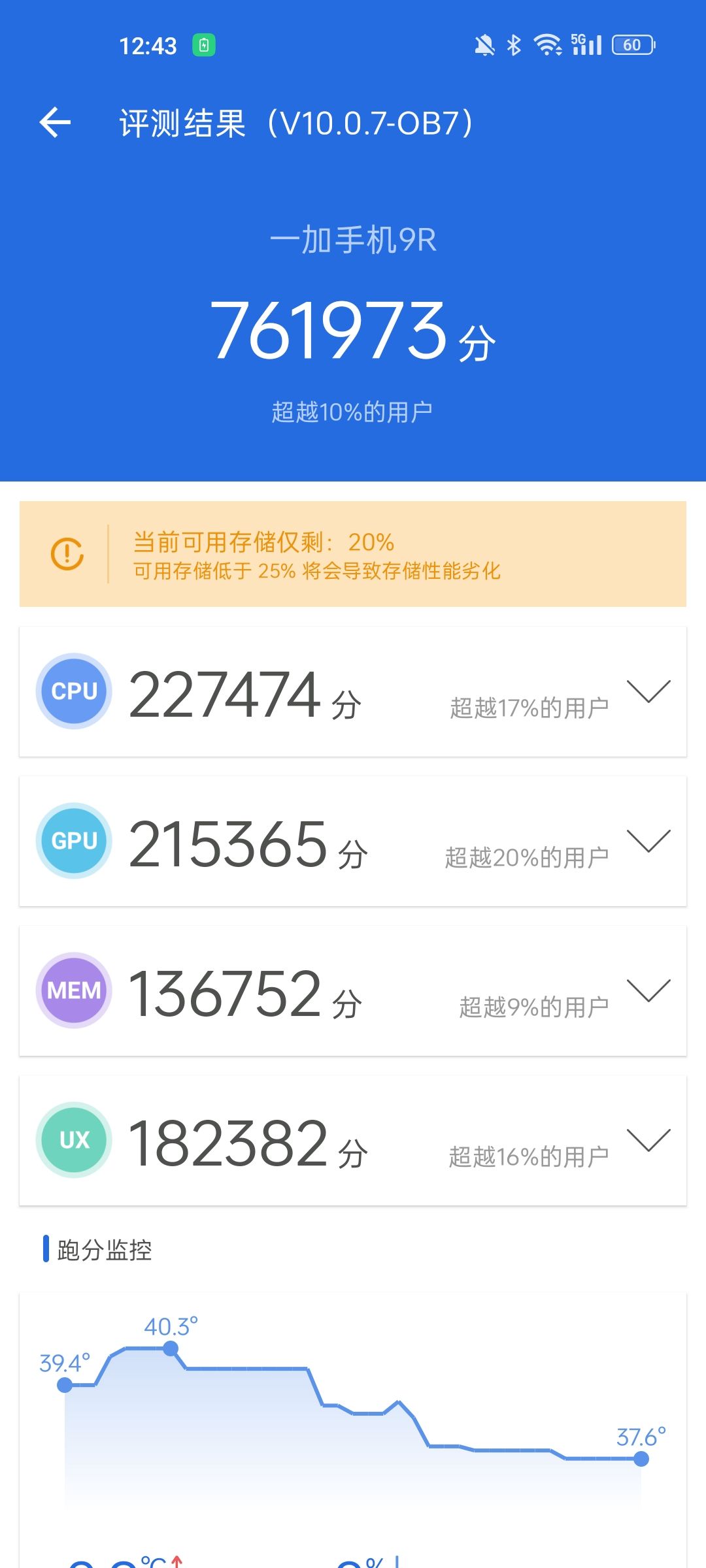This screenshot has height=1568, width=706.
Task: Expand the CPU score details
Action: pos(648,691)
